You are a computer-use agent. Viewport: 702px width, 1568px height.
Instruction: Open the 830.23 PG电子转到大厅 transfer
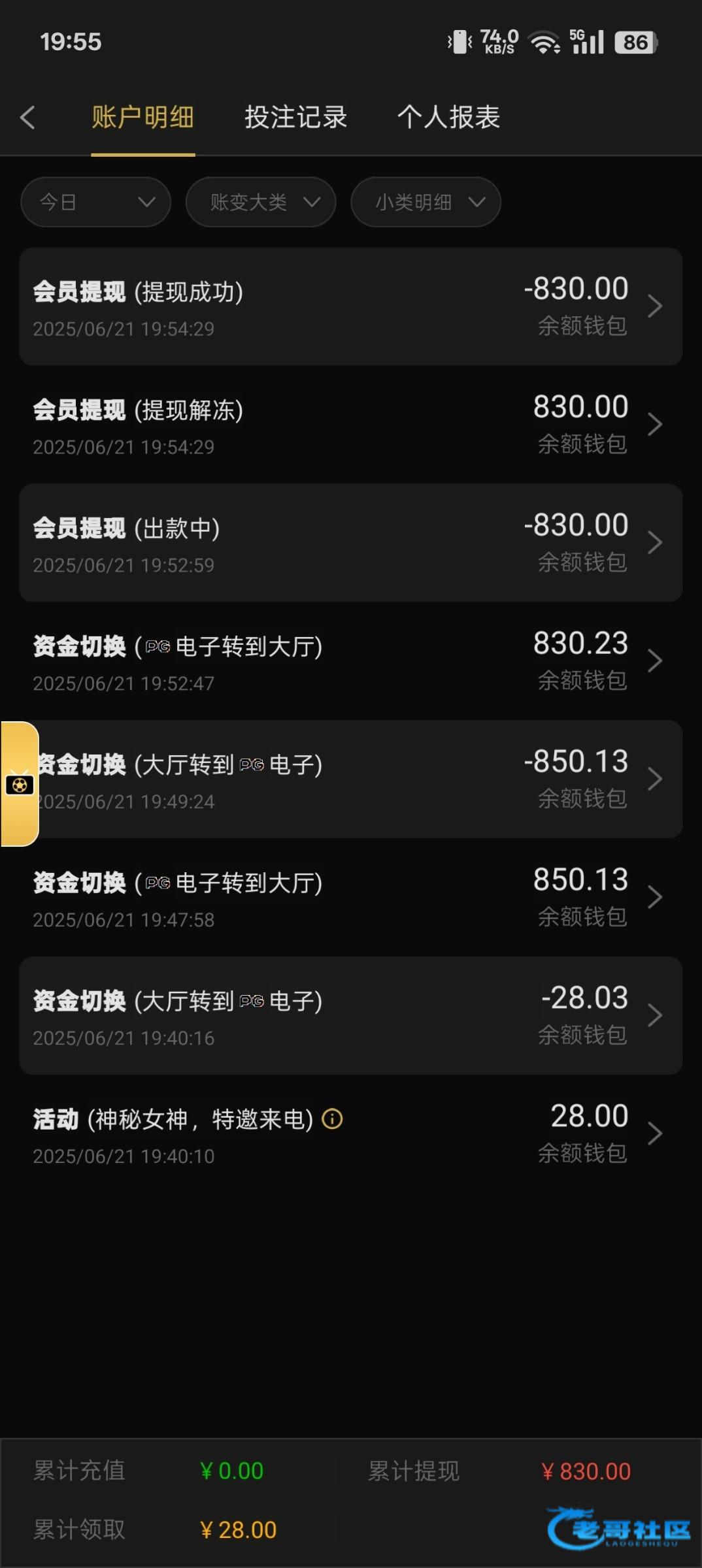click(x=351, y=661)
